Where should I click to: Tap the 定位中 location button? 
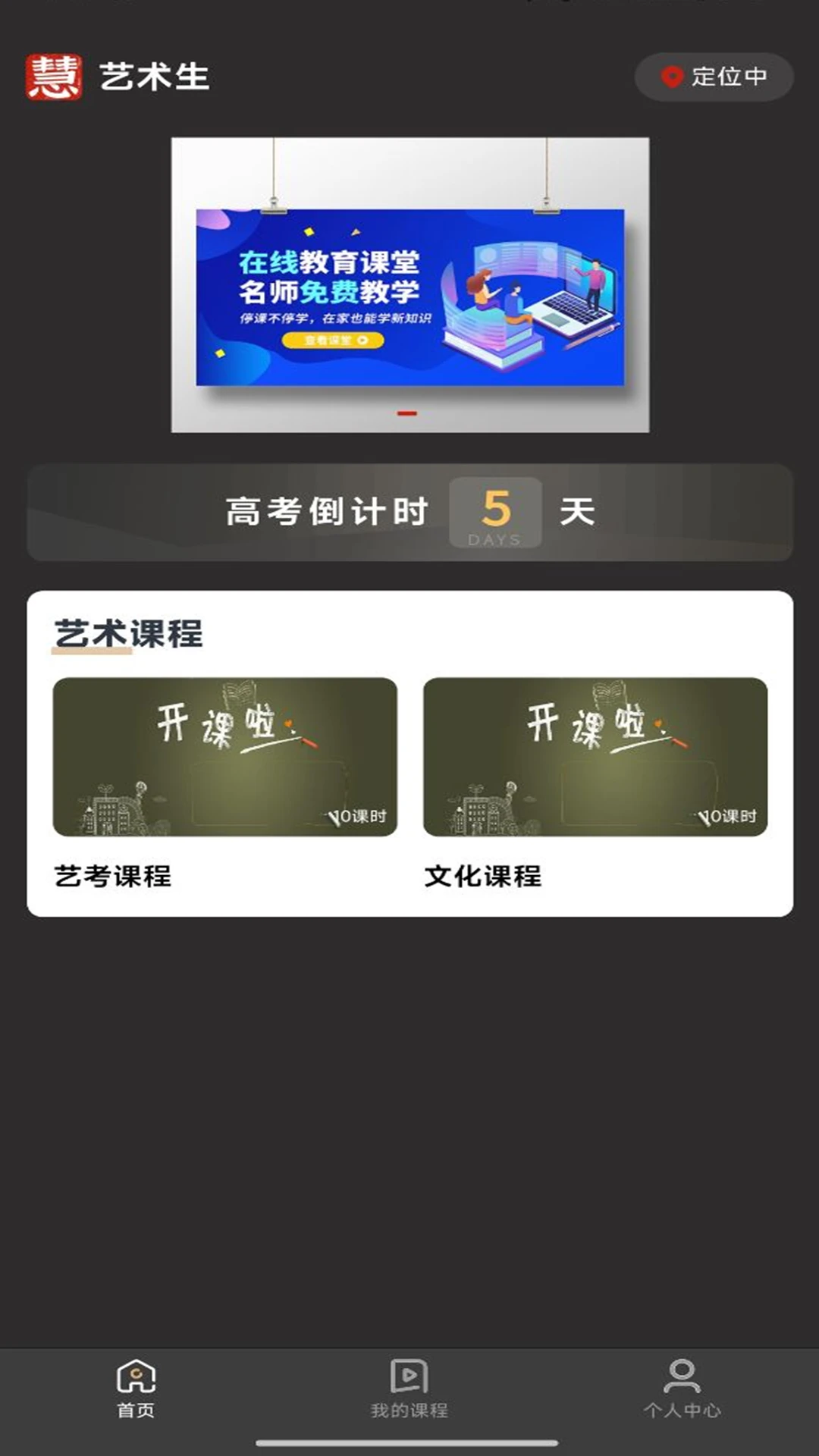[714, 77]
